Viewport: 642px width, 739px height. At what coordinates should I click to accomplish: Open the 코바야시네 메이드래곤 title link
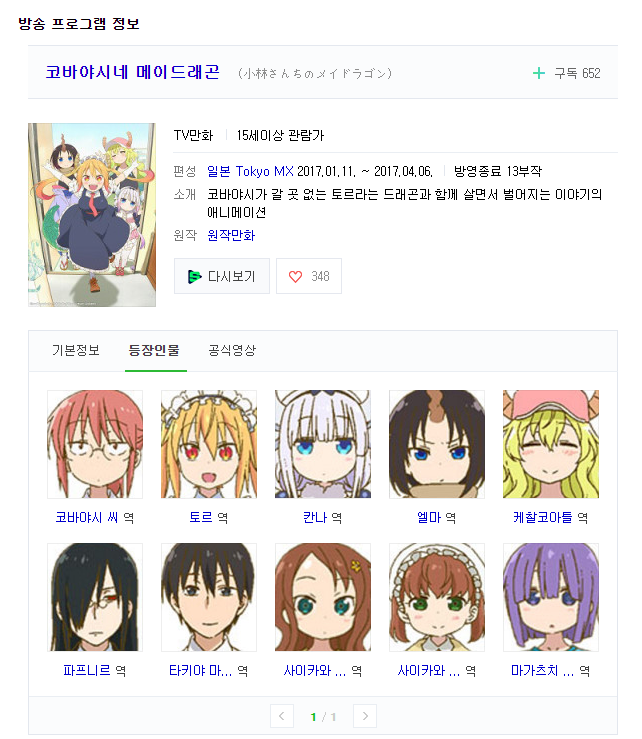(x=132, y=73)
